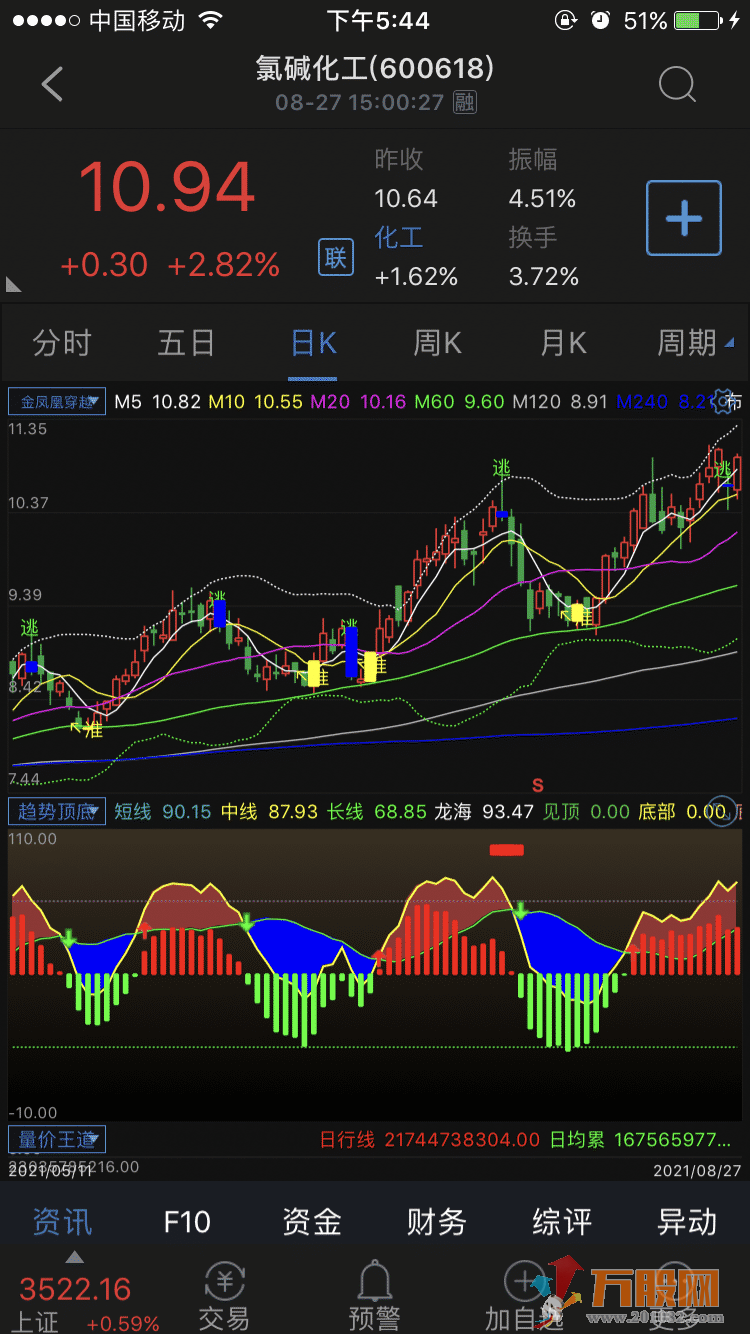Image resolution: width=750 pixels, height=1334 pixels.
Task: Change the 趋势顶底 indicator
Action: click(x=57, y=811)
